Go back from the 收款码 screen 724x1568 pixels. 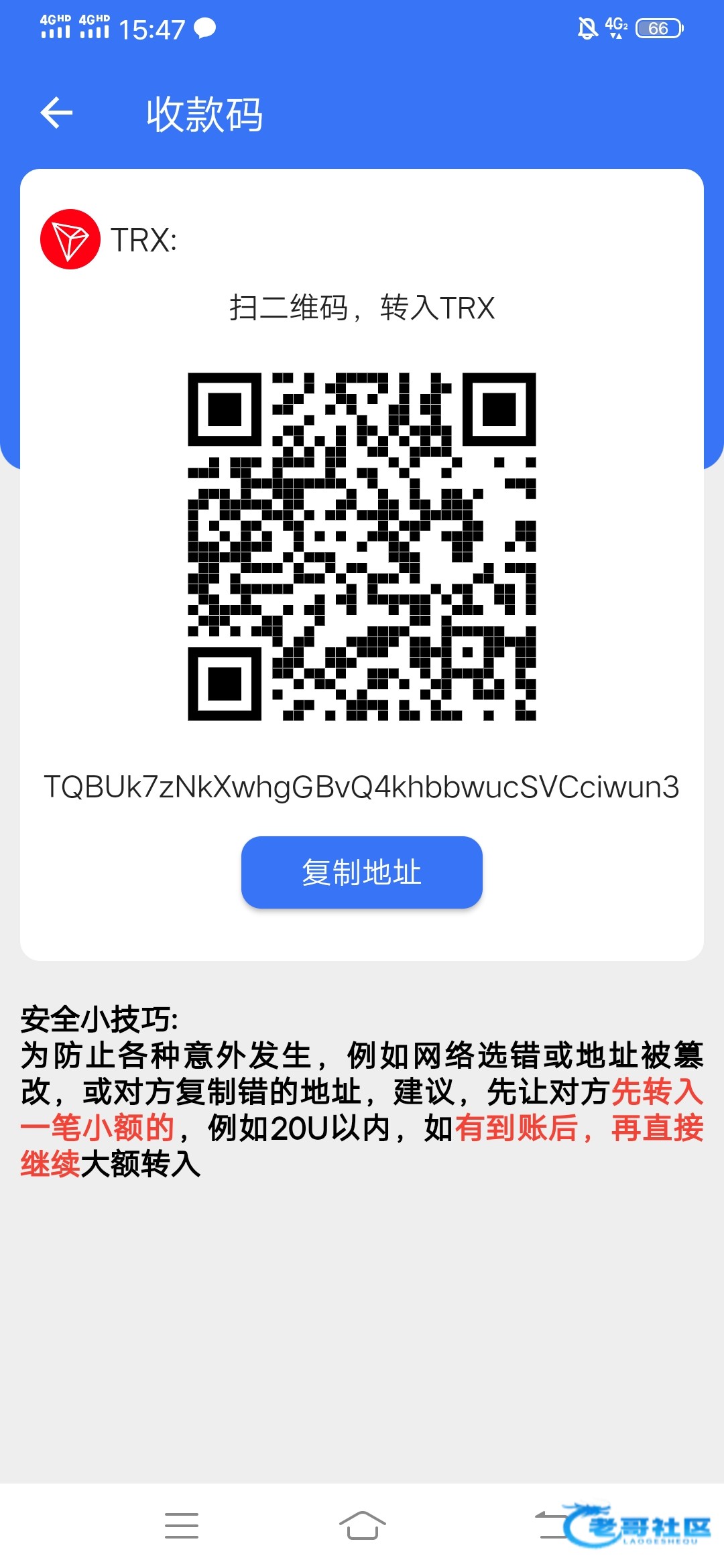pos(57,113)
